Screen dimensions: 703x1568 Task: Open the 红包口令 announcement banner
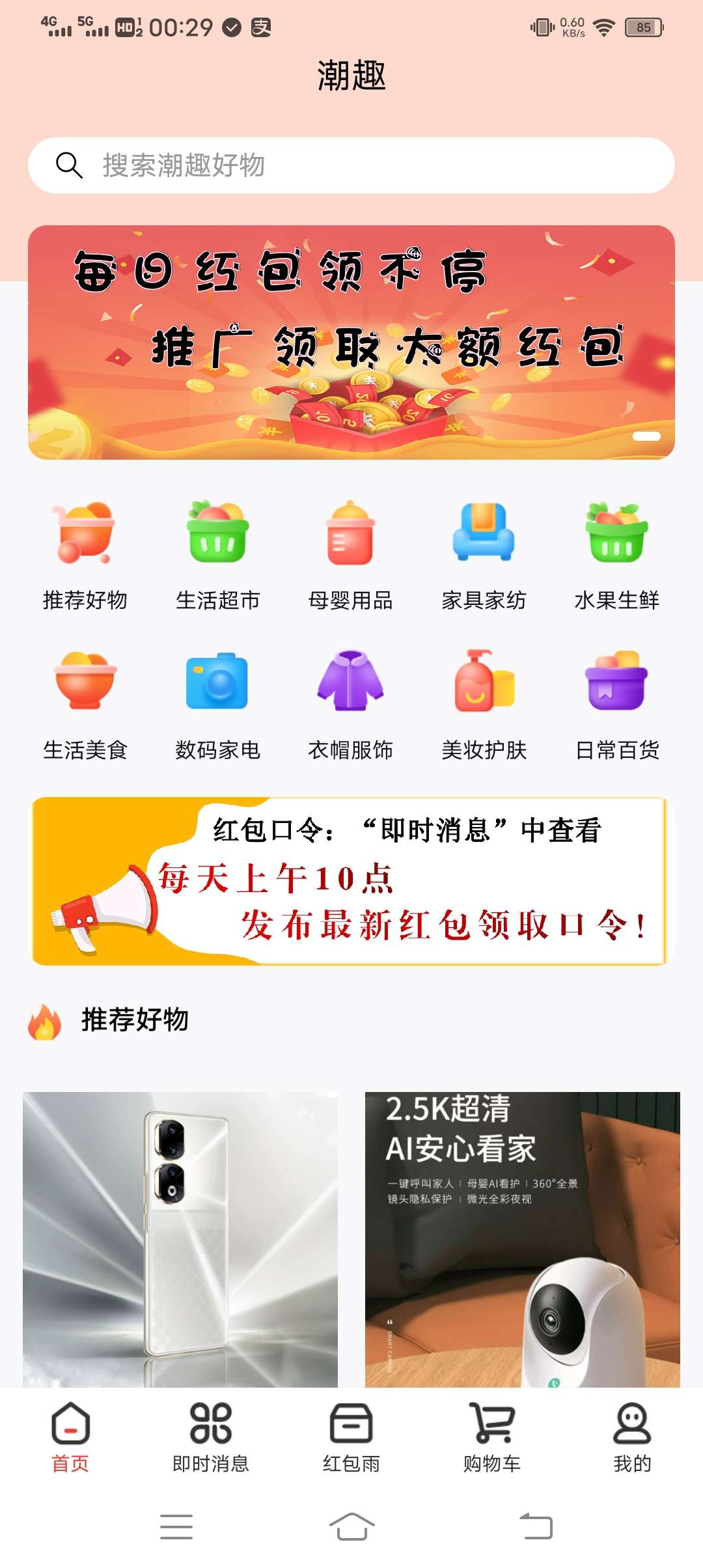(350, 880)
